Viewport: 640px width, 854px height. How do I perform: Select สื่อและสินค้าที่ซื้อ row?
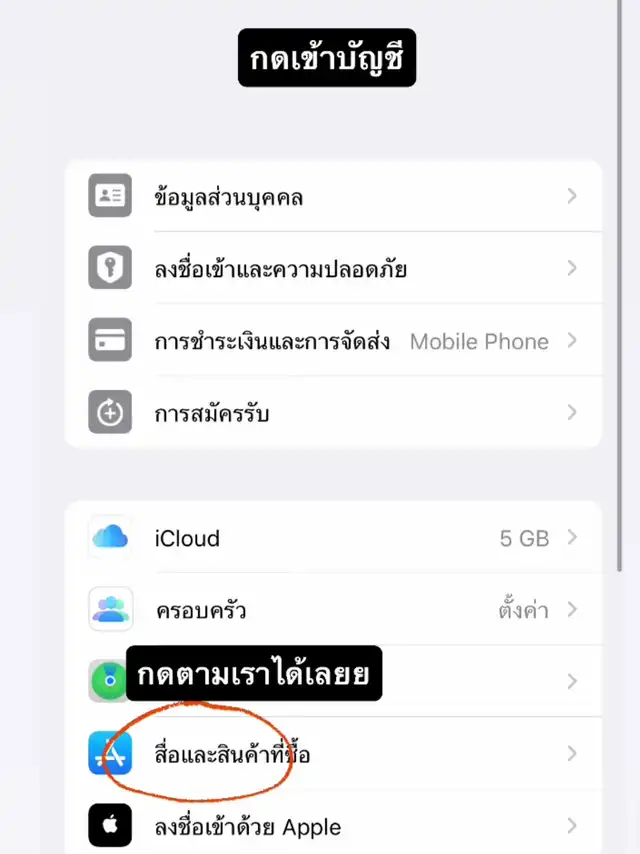[332, 754]
